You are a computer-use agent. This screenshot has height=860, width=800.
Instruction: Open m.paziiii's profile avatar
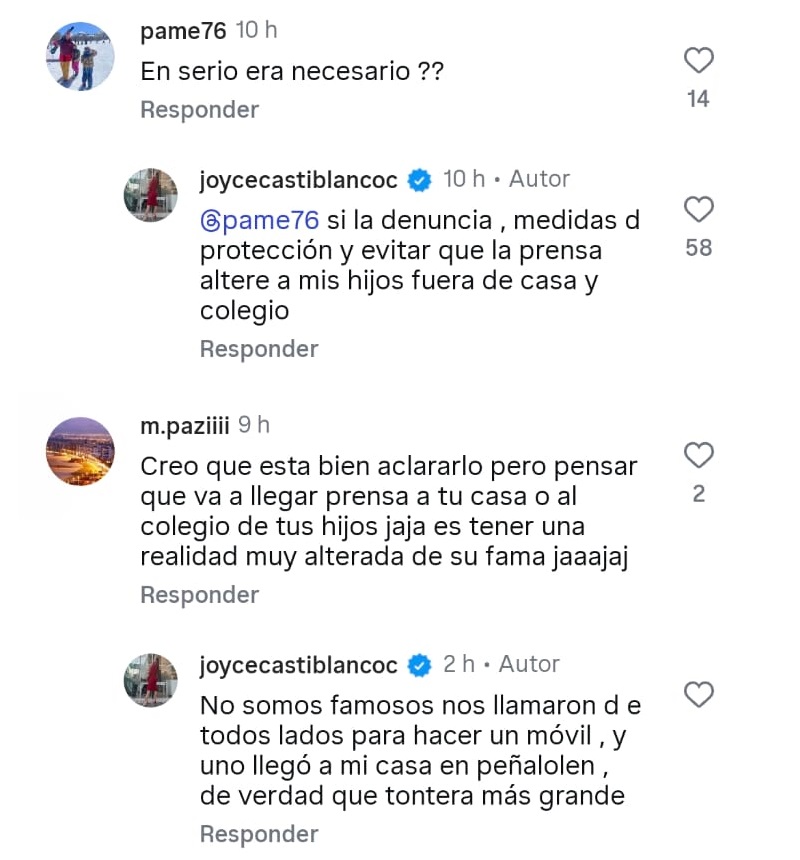pos(80,451)
